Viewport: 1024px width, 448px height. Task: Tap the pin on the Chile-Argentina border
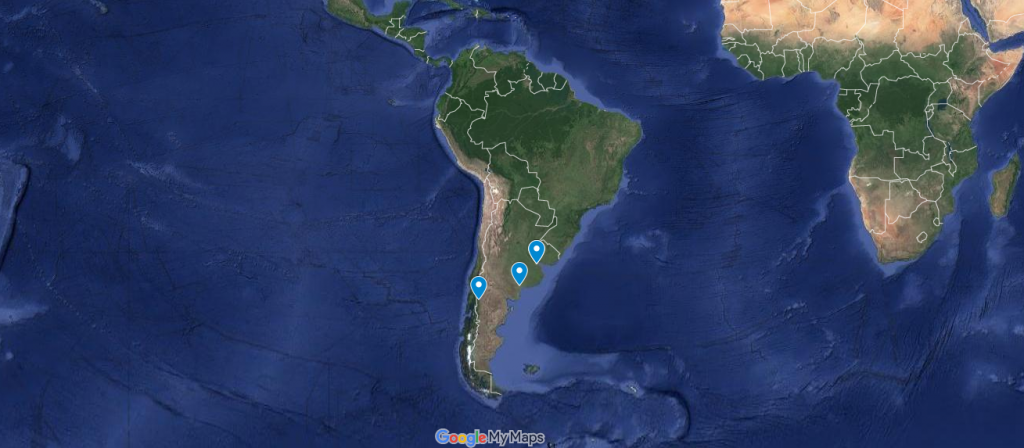[479, 287]
